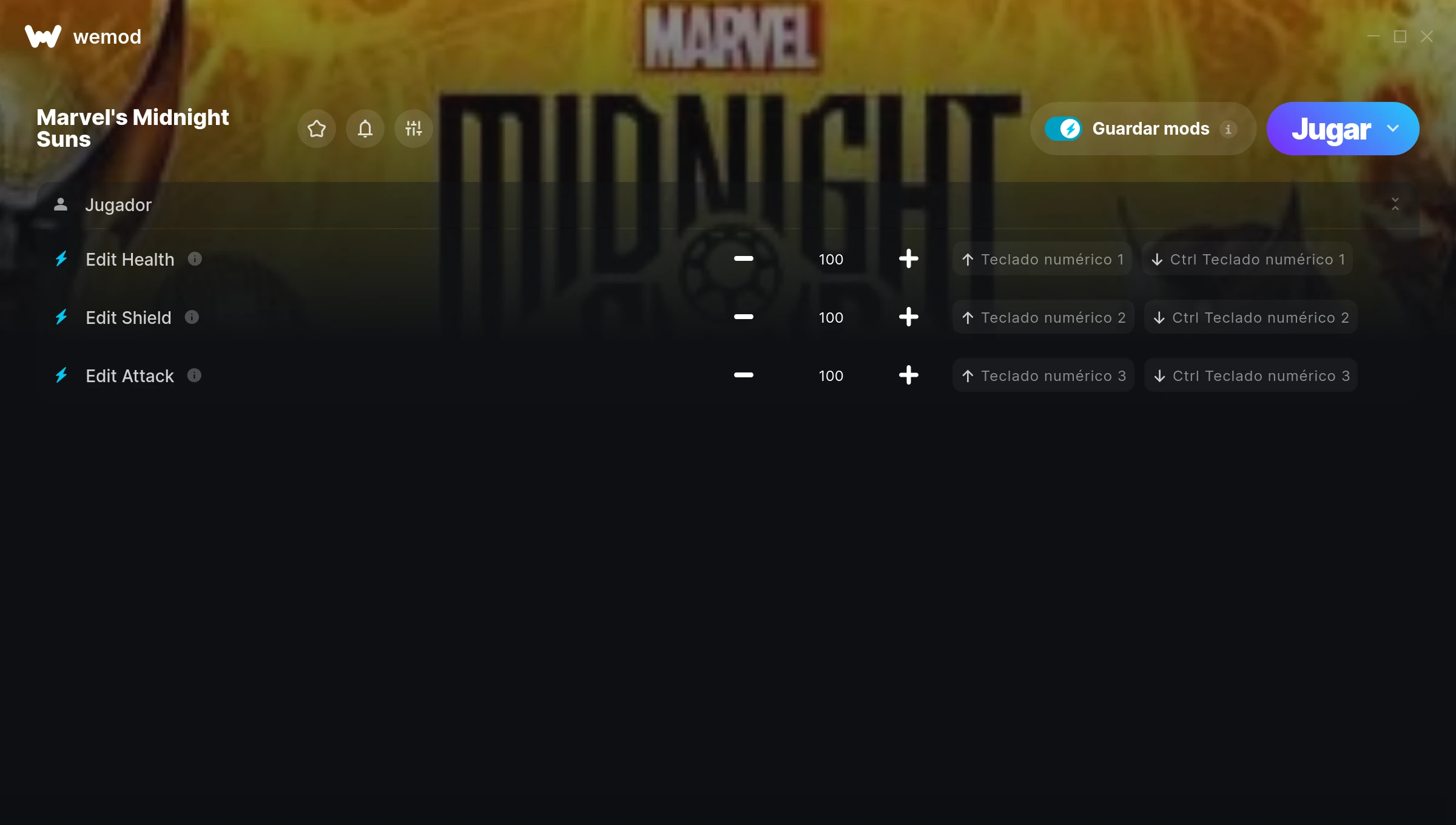The width and height of the screenshot is (1456, 825).
Task: Increase the Edit Health value
Action: (908, 259)
